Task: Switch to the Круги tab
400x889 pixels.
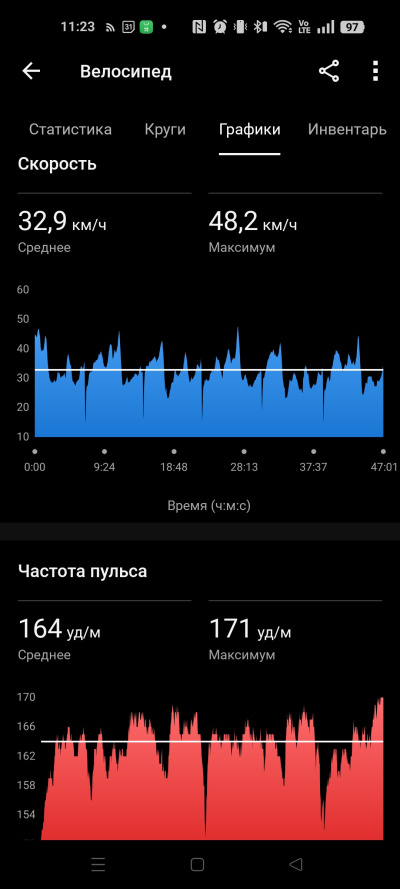Action: coord(165,129)
